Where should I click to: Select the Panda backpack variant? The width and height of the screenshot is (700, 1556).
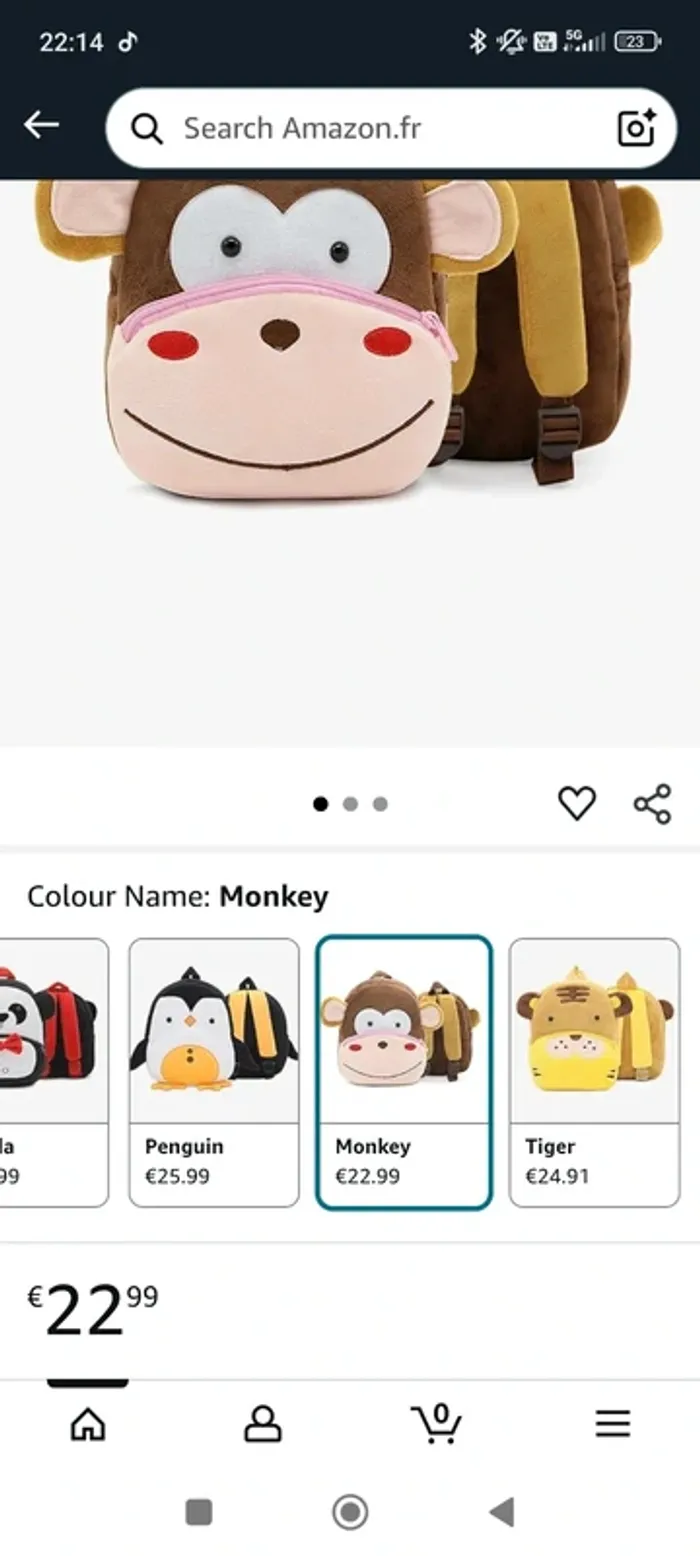(50, 1072)
